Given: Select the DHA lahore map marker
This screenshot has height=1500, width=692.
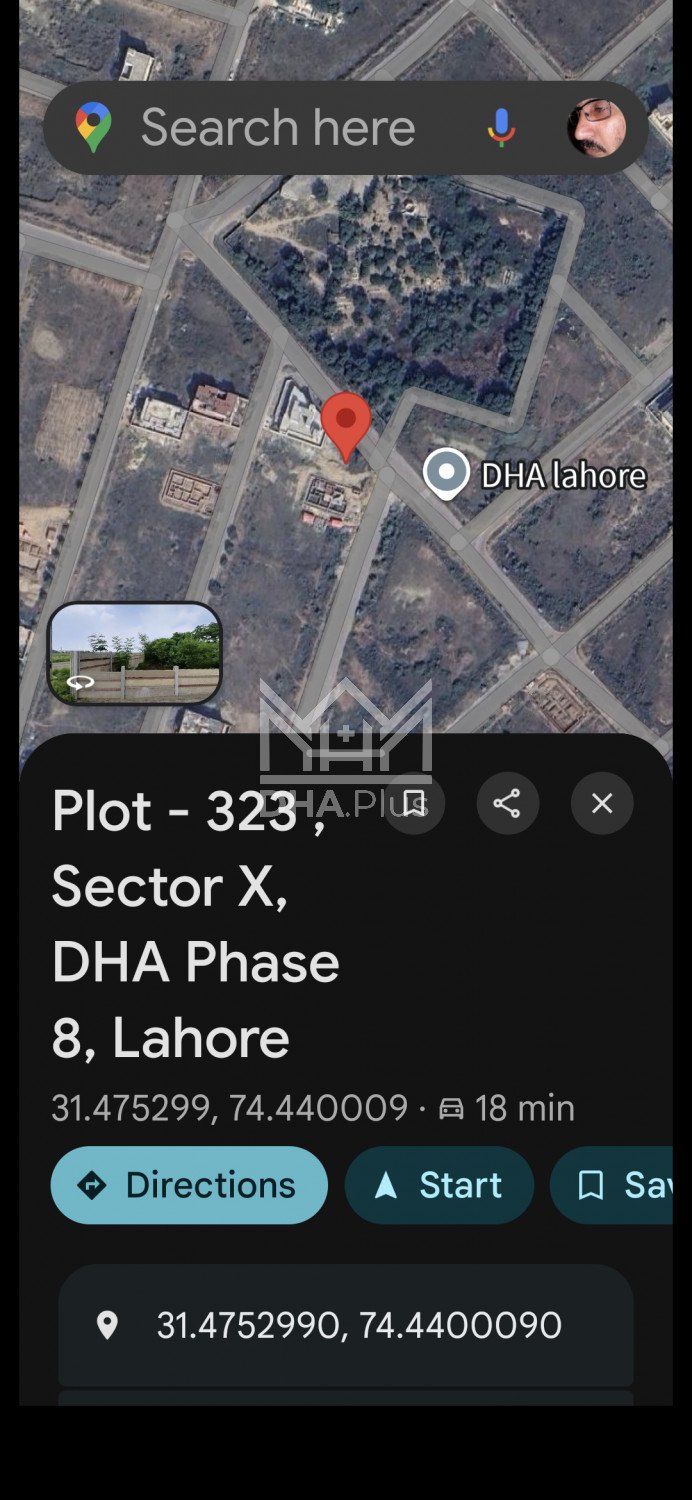Looking at the screenshot, I should (446, 473).
